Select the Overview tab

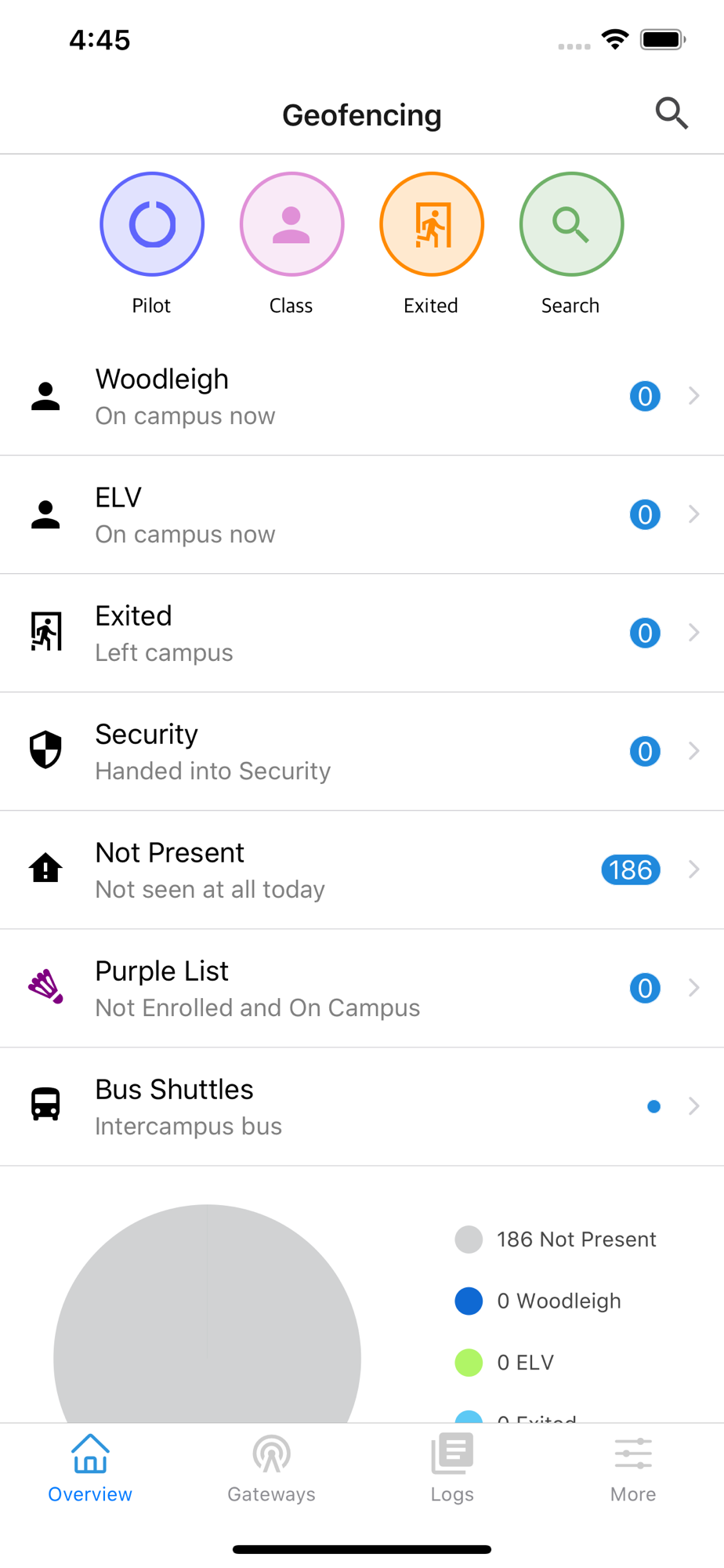90,1468
